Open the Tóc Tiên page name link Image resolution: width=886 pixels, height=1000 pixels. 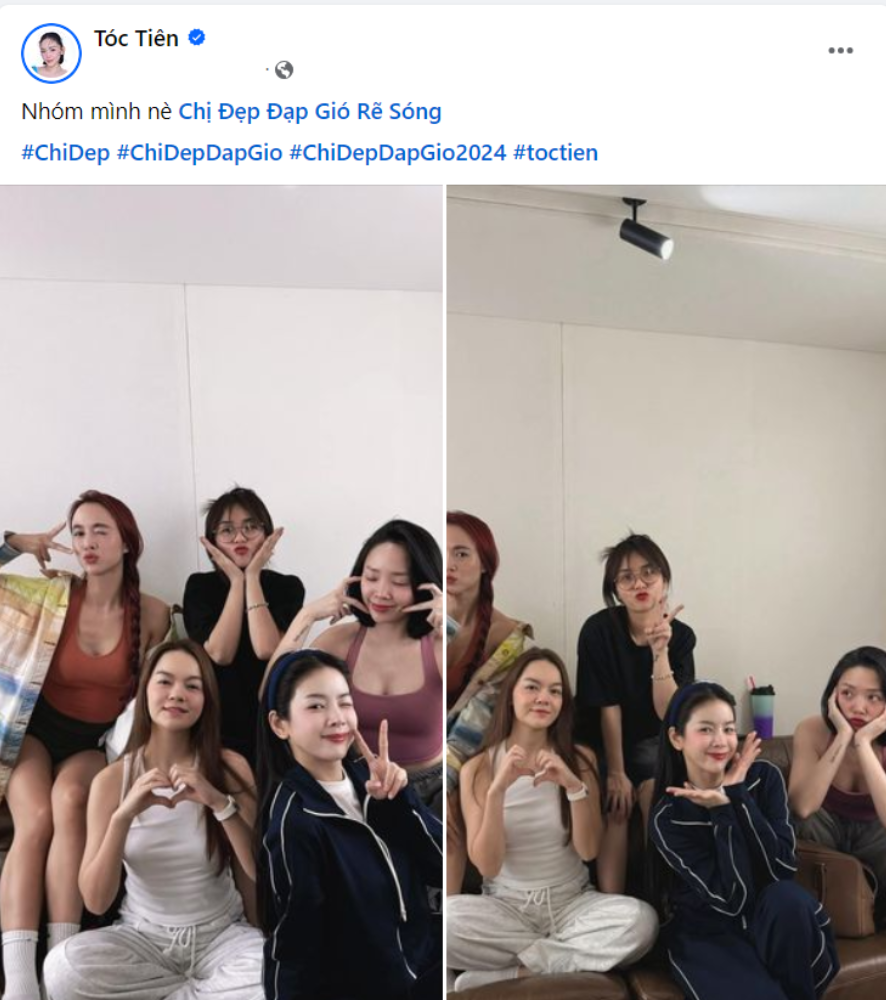click(x=136, y=39)
